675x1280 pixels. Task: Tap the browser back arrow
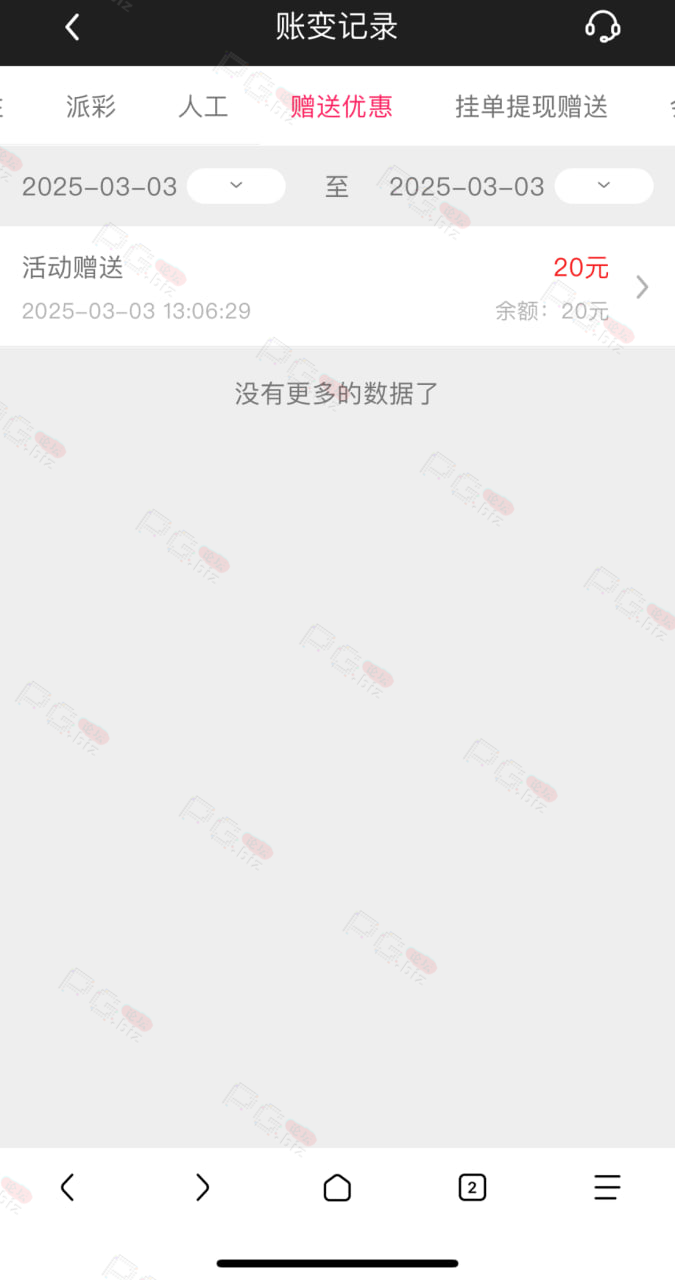[x=67, y=1187]
